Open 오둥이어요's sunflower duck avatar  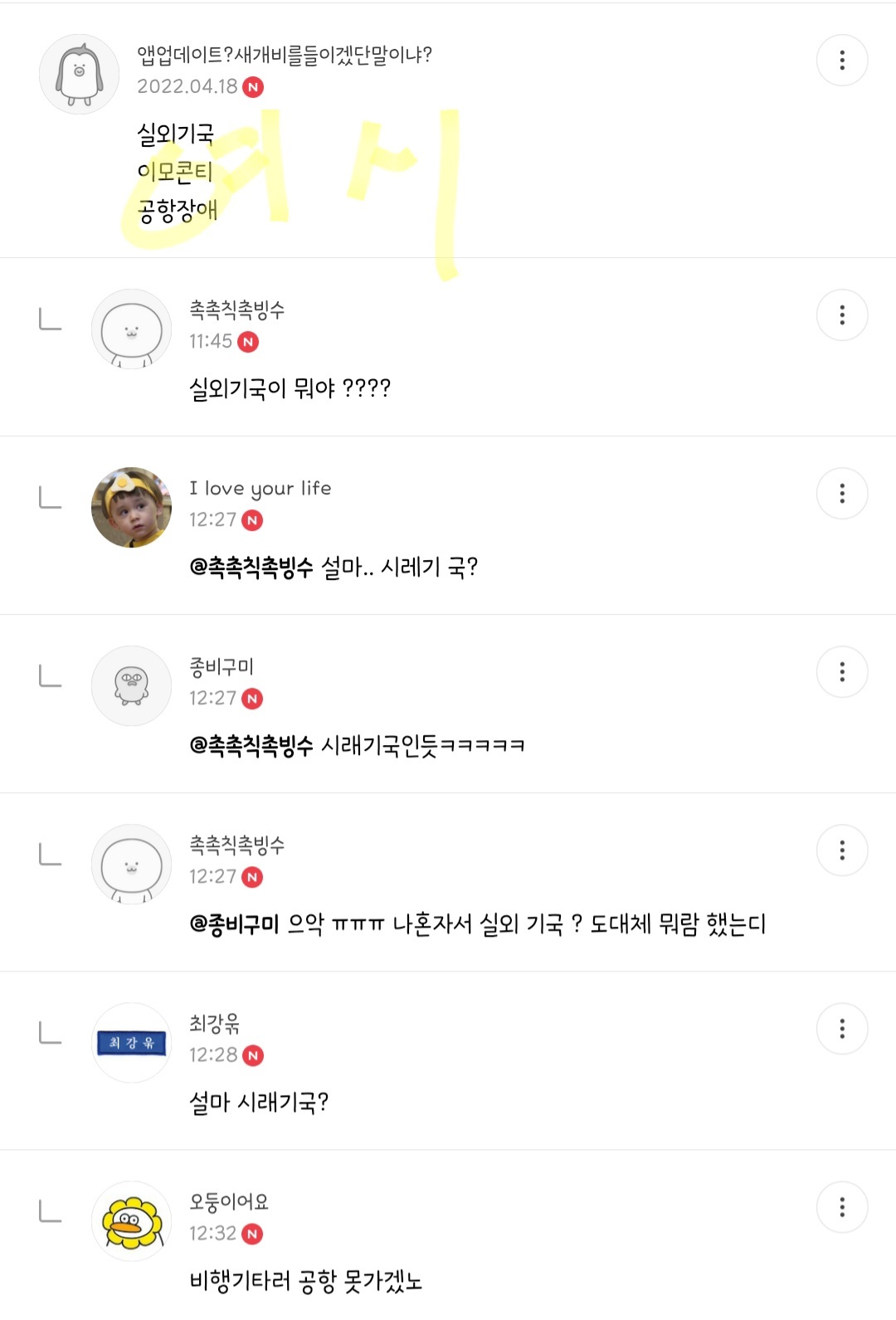(x=131, y=1221)
